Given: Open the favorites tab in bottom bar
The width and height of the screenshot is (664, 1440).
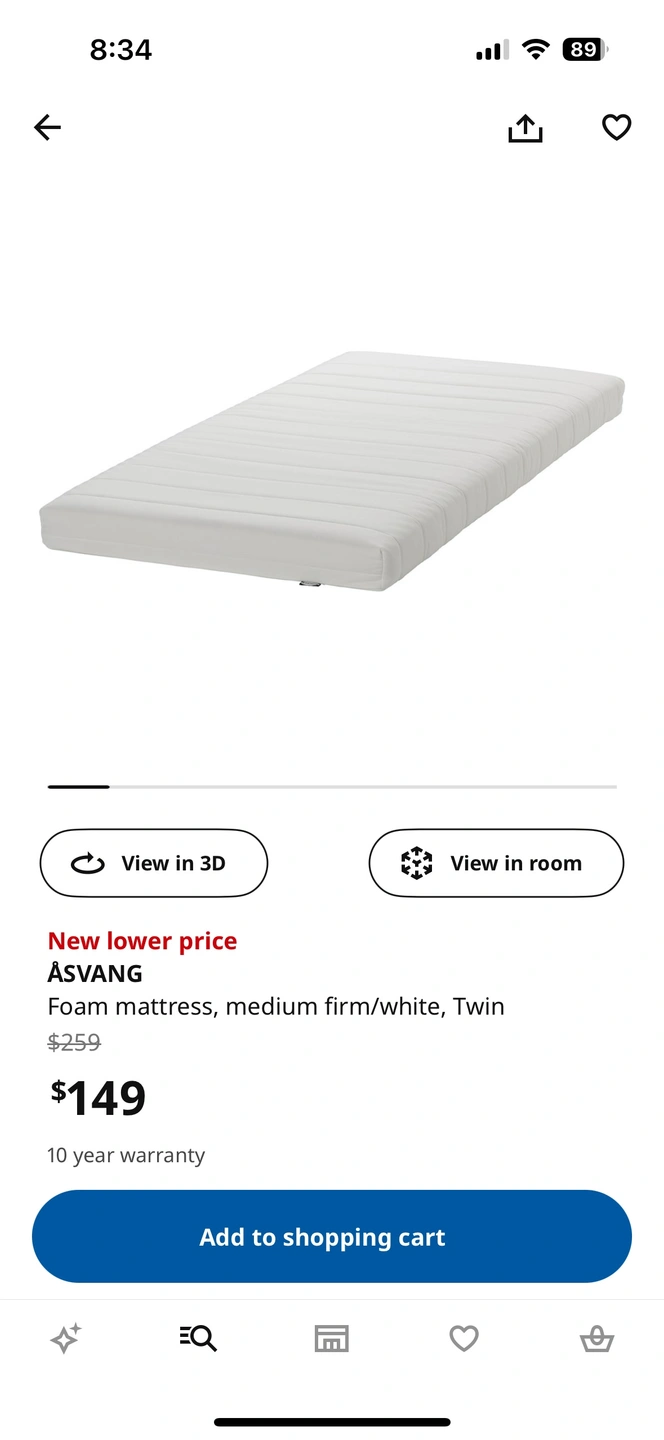Looking at the screenshot, I should (x=463, y=1338).
